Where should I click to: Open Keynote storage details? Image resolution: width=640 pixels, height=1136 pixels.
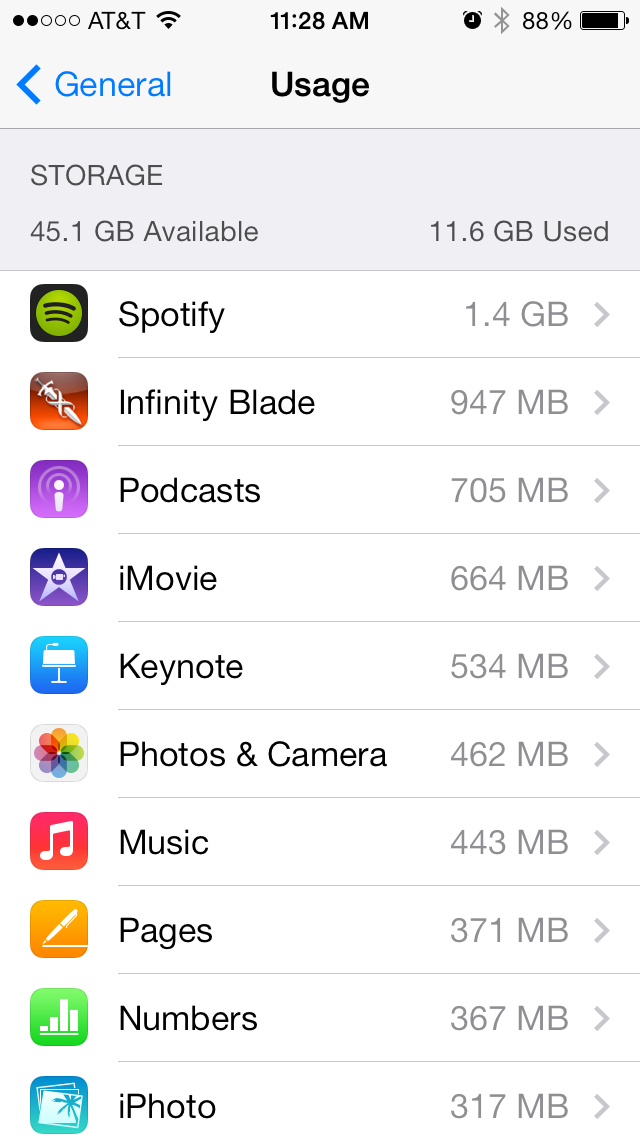point(320,667)
